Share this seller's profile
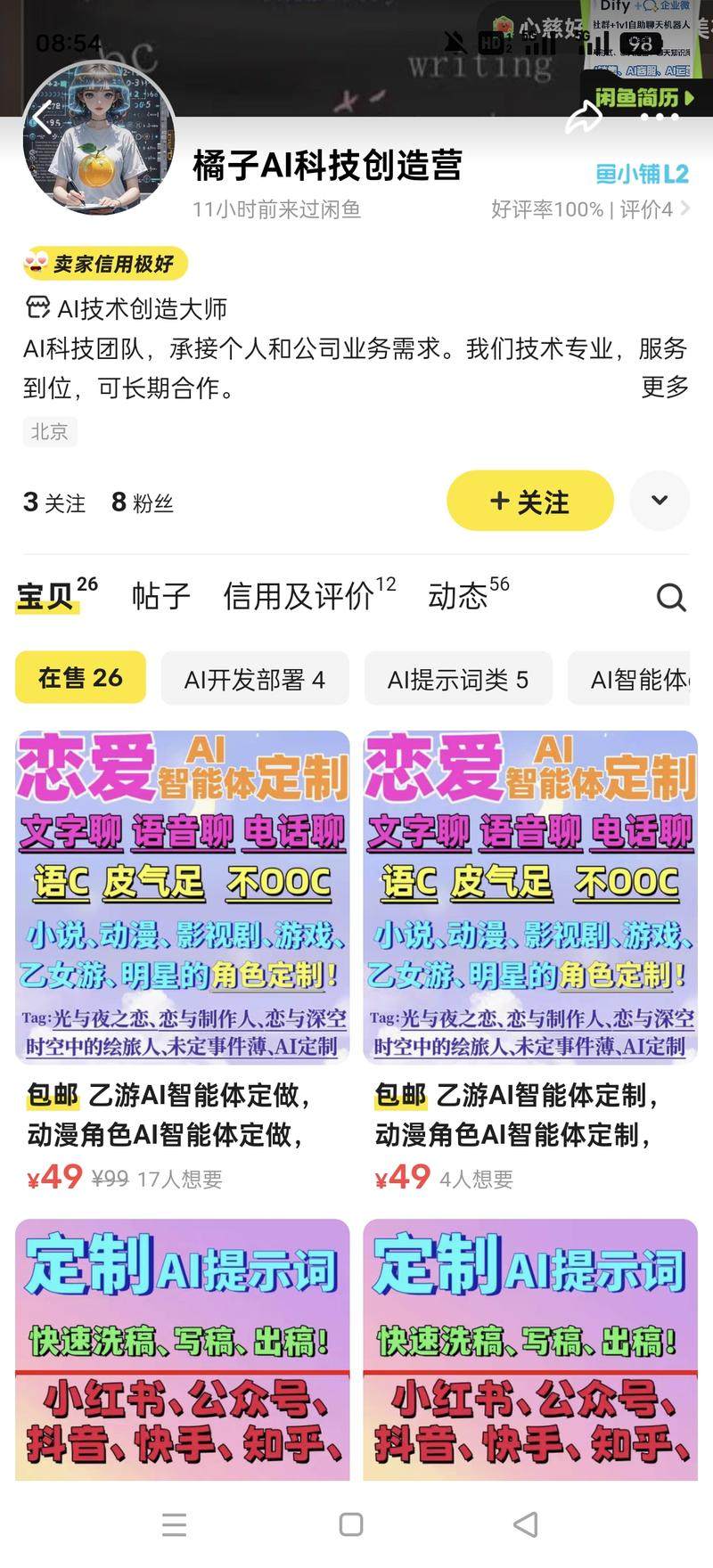The image size is (713, 1568). 584,117
